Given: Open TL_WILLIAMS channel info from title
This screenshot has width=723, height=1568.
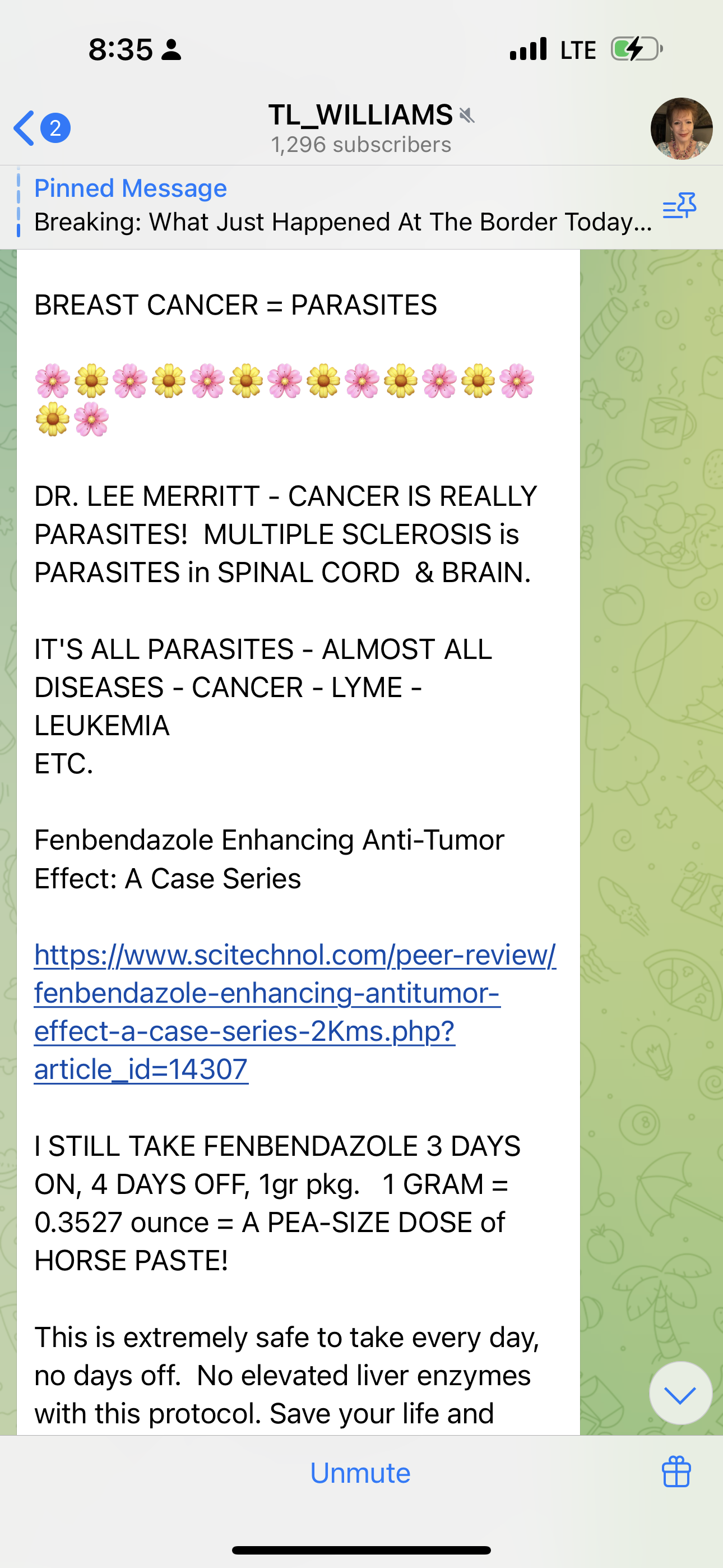Looking at the screenshot, I should (x=361, y=116).
